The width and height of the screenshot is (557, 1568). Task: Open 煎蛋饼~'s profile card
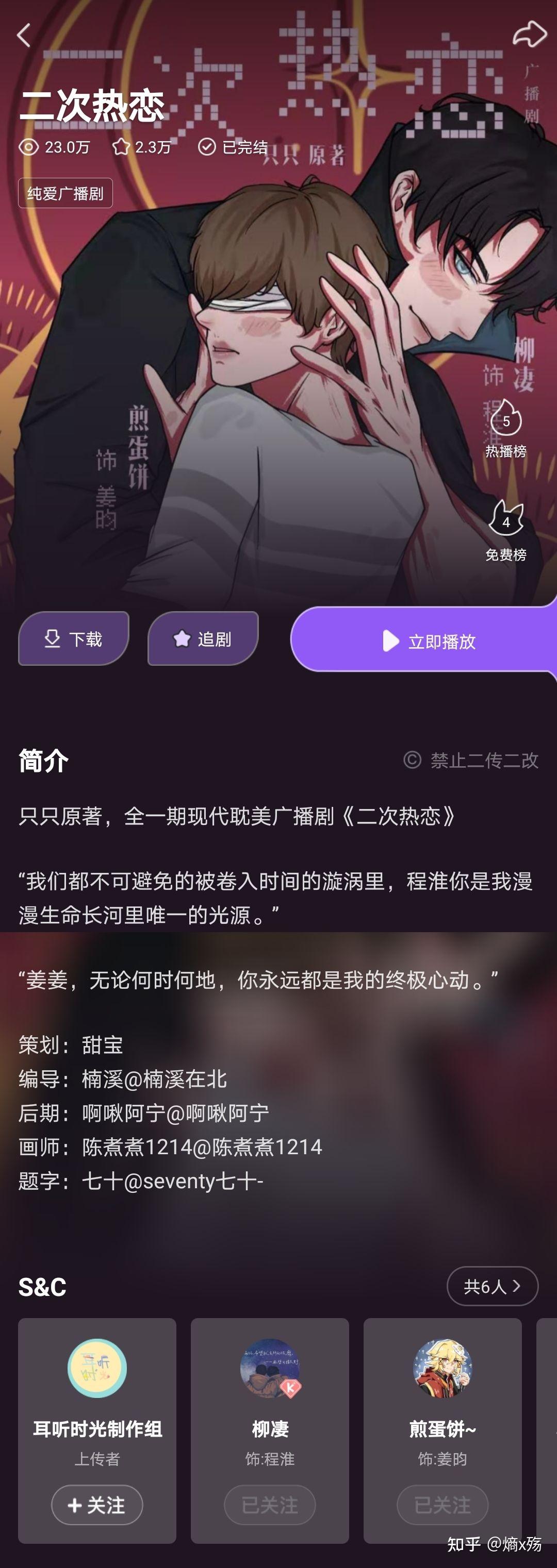(x=443, y=1400)
